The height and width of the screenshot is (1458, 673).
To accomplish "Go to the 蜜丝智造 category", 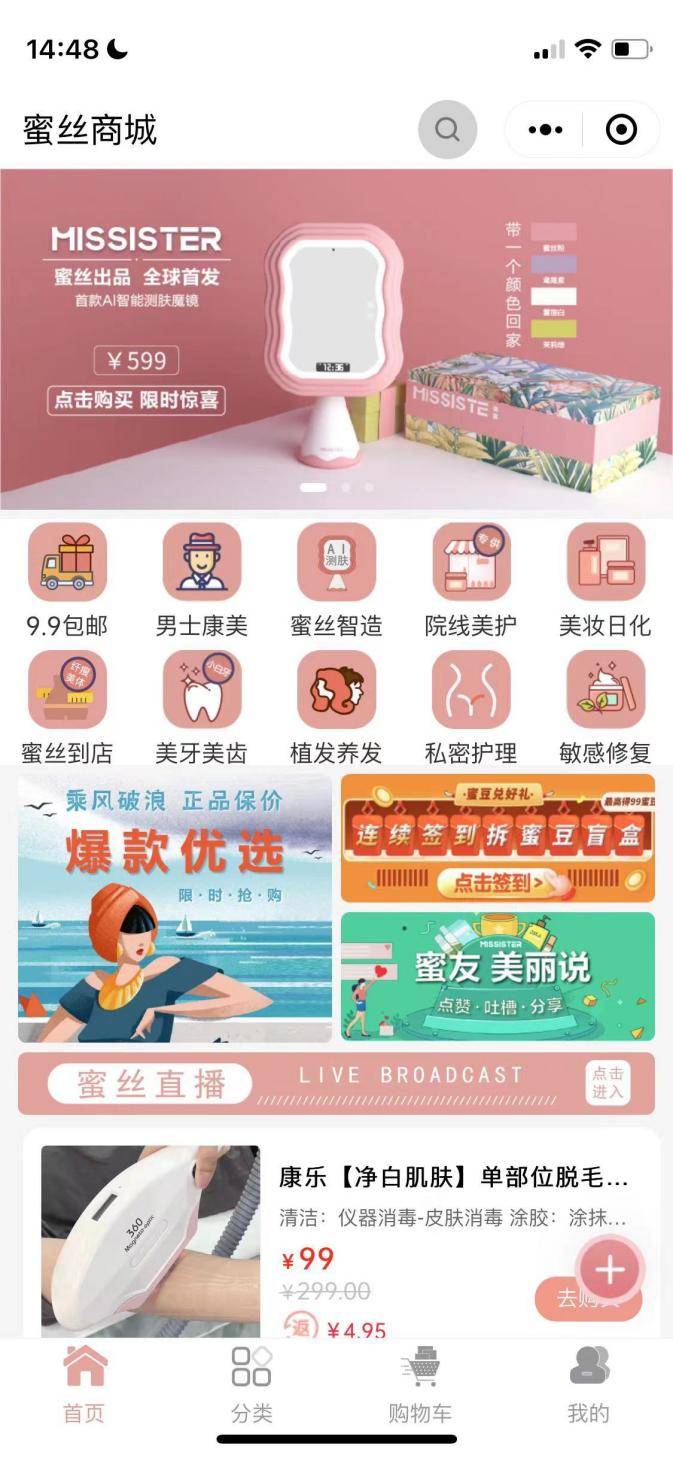I will (x=336, y=582).
